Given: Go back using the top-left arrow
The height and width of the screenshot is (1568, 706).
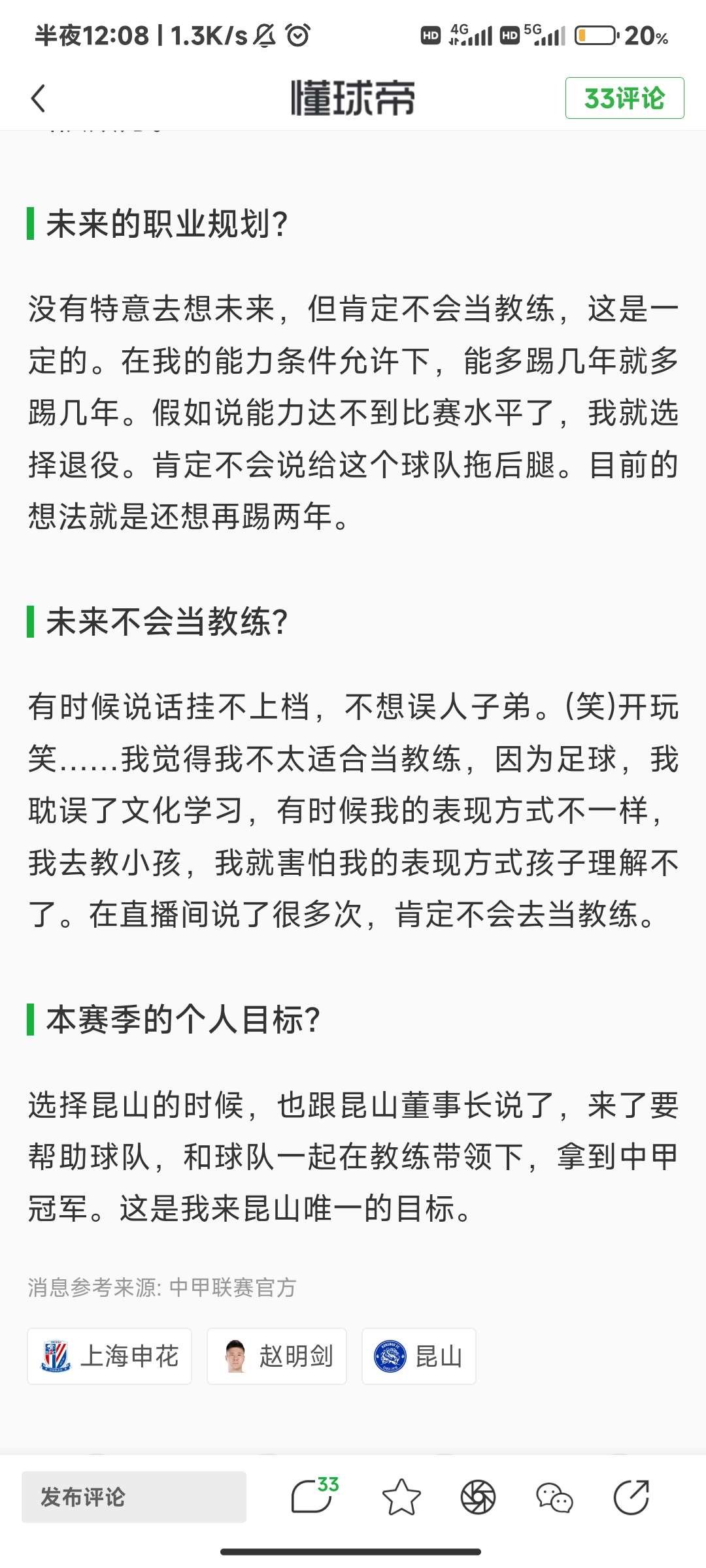Looking at the screenshot, I should [39, 99].
